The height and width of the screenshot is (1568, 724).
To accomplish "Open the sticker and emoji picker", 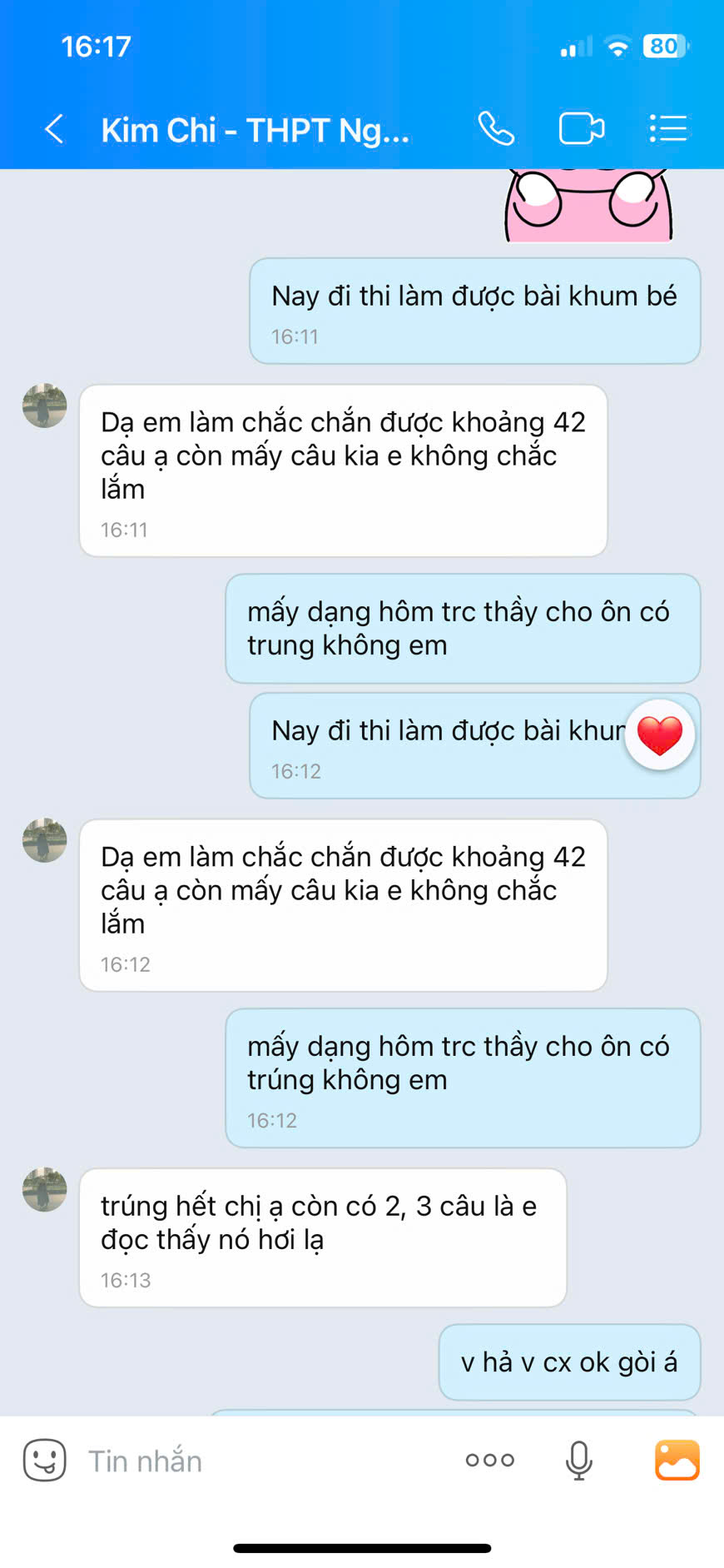I will click(x=44, y=1460).
